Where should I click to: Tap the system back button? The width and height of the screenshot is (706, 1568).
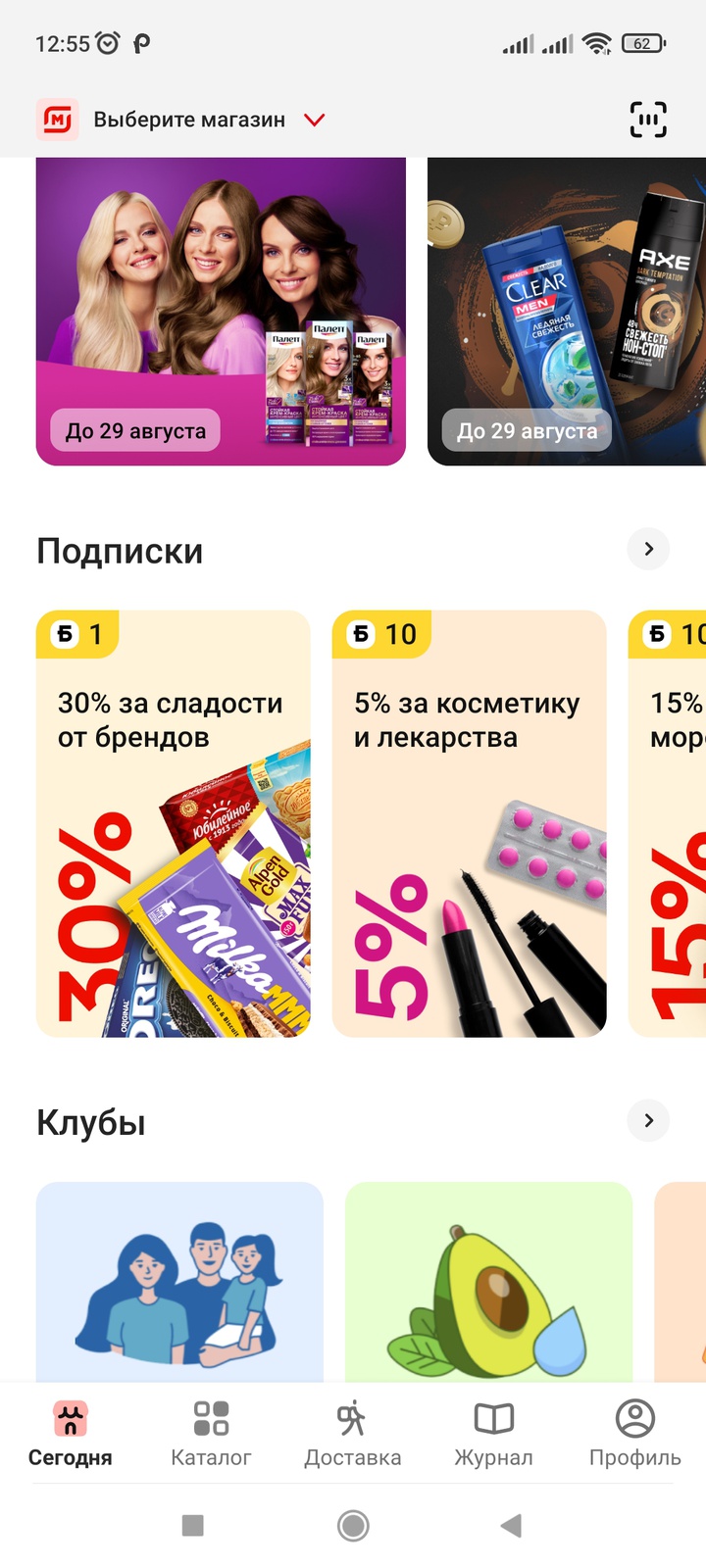[x=511, y=1525]
